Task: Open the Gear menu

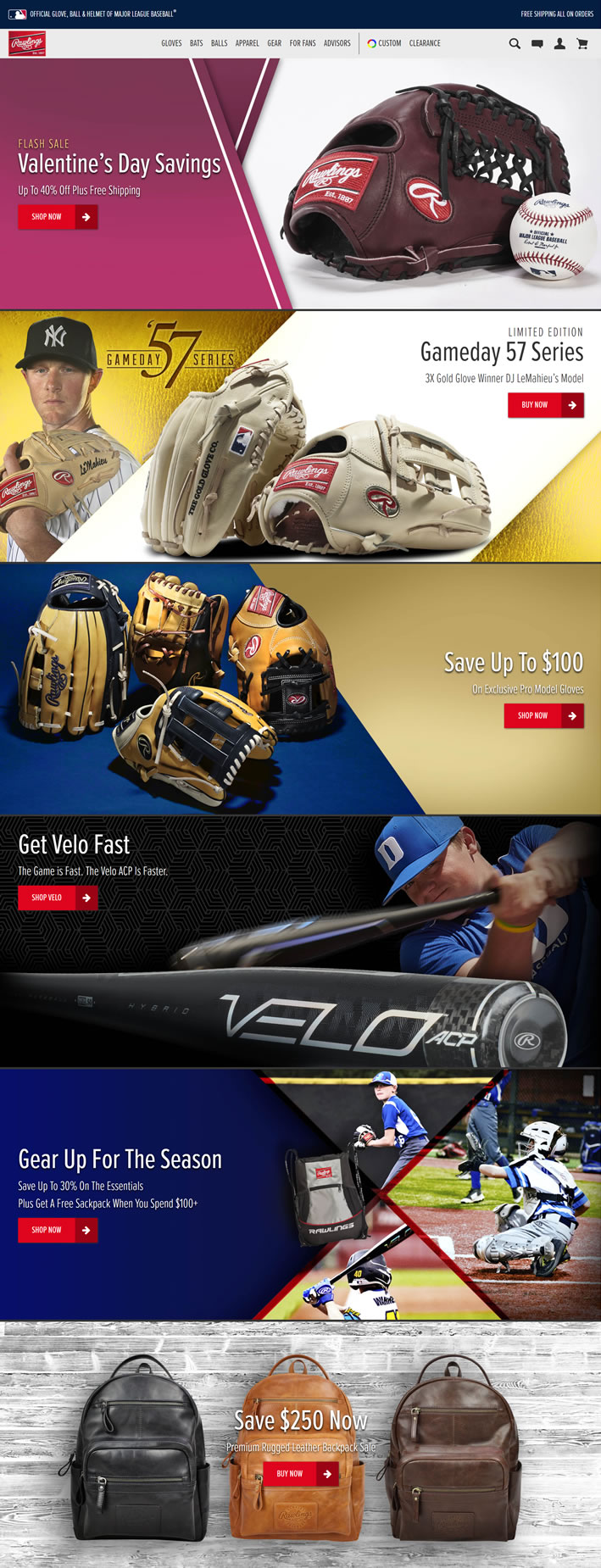Action: [275, 43]
